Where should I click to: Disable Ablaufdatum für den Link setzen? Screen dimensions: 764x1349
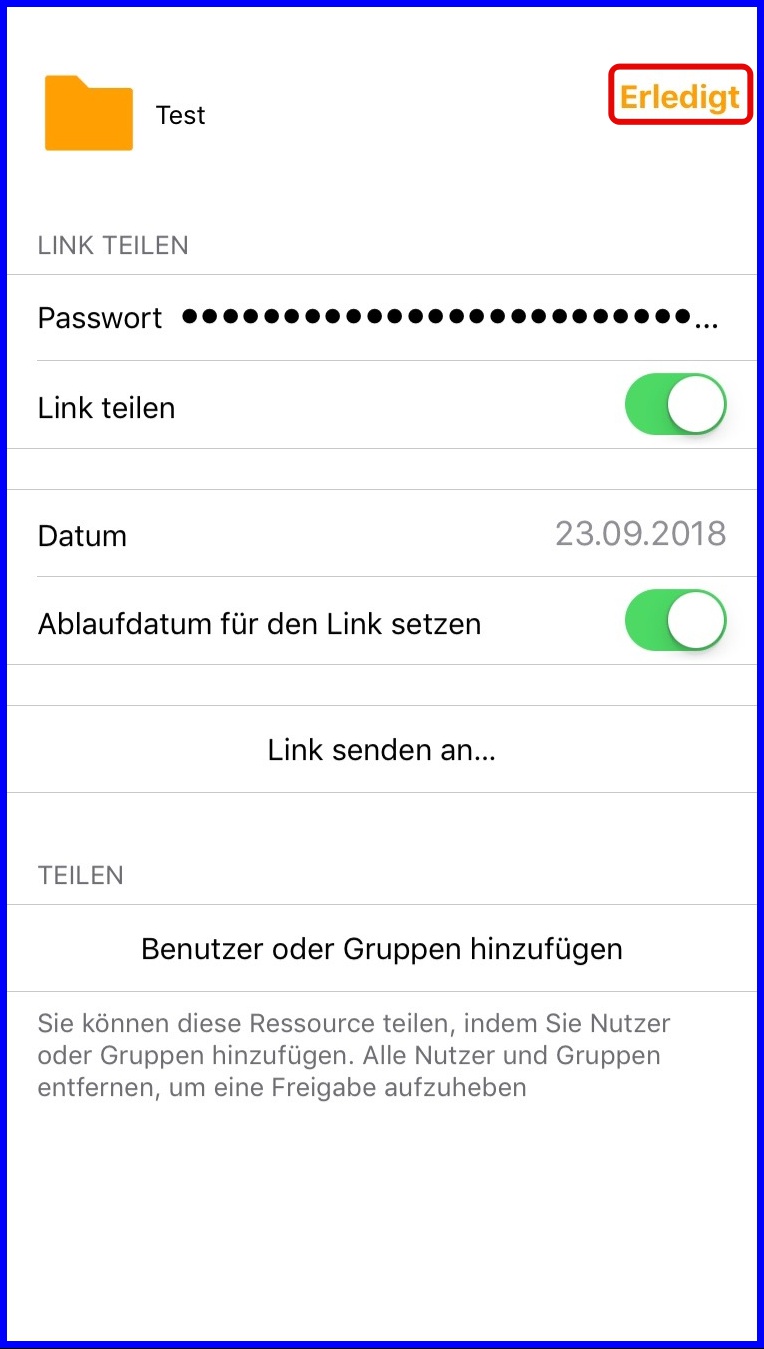pyautogui.click(x=675, y=621)
